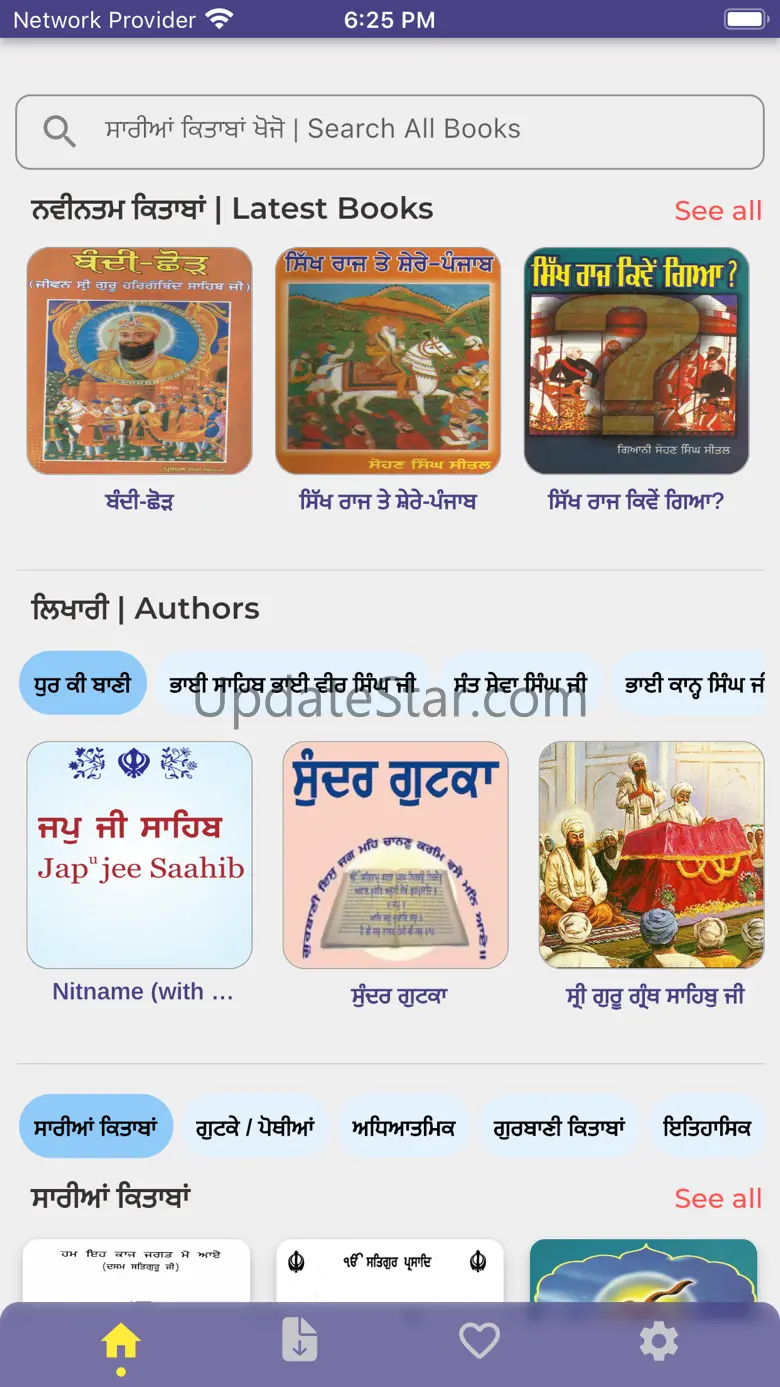780x1387 pixels.
Task: Open the Nitname Jap jee Saahib book
Action: 139,855
